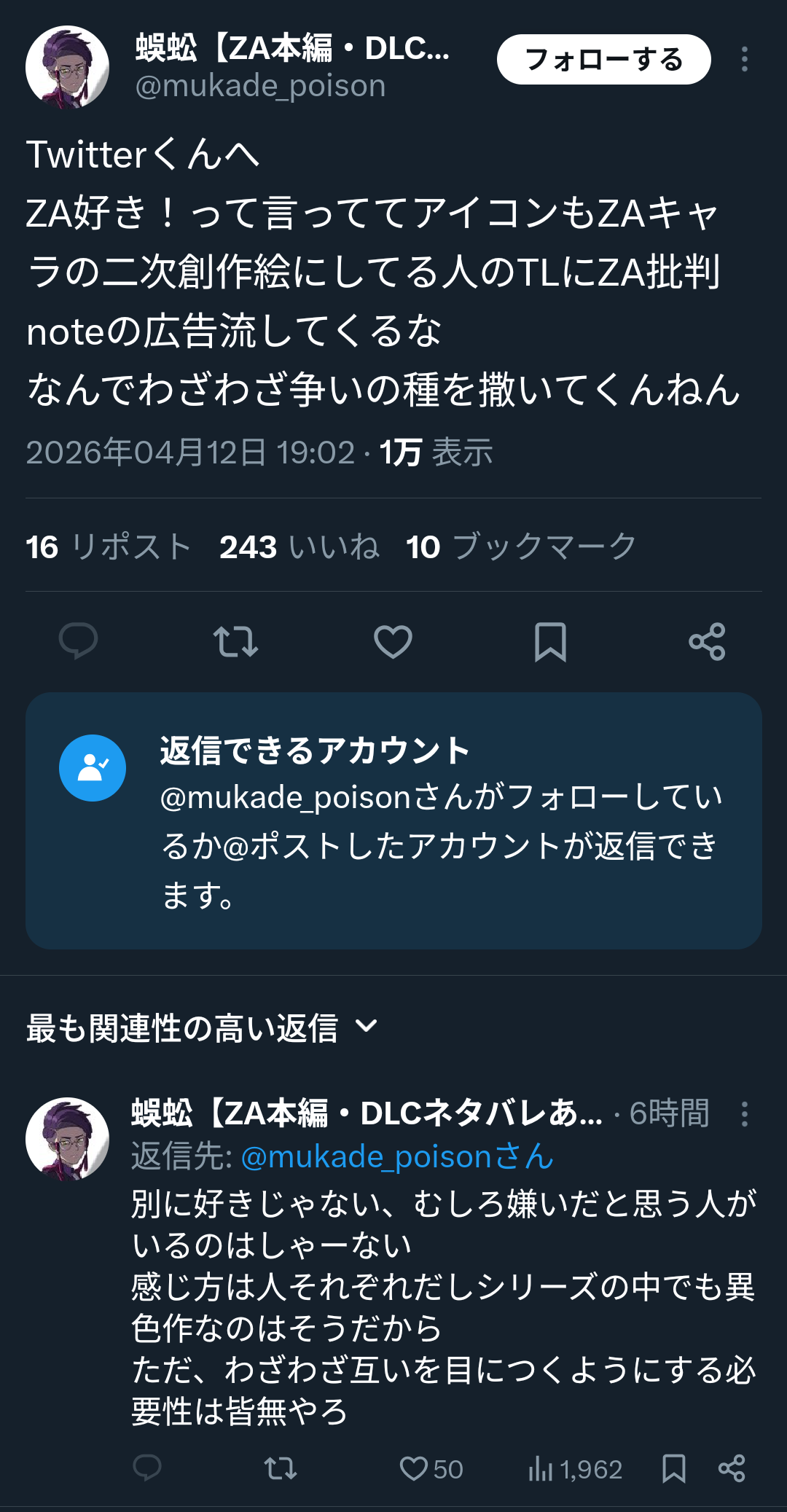Viewport: 787px width, 1512px height.
Task: Tap the フォローする follow button
Action: tap(603, 60)
